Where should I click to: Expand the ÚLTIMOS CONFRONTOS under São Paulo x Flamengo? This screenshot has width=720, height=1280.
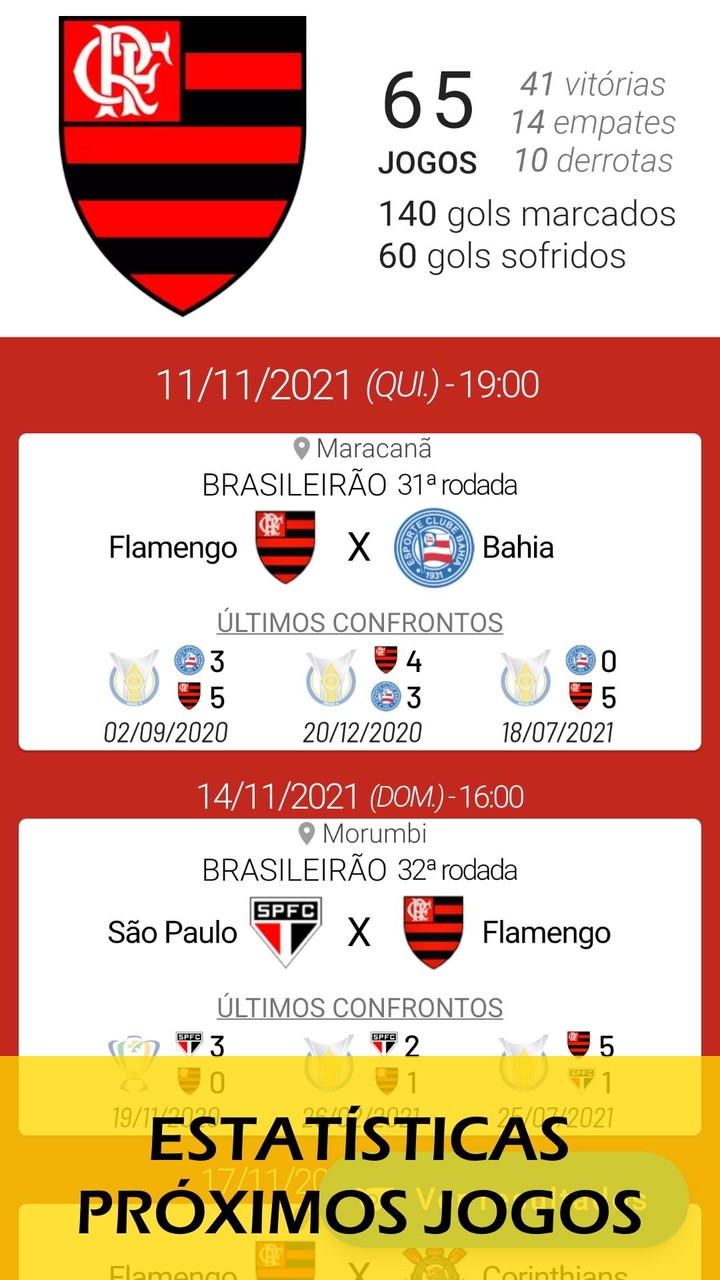pos(360,1005)
